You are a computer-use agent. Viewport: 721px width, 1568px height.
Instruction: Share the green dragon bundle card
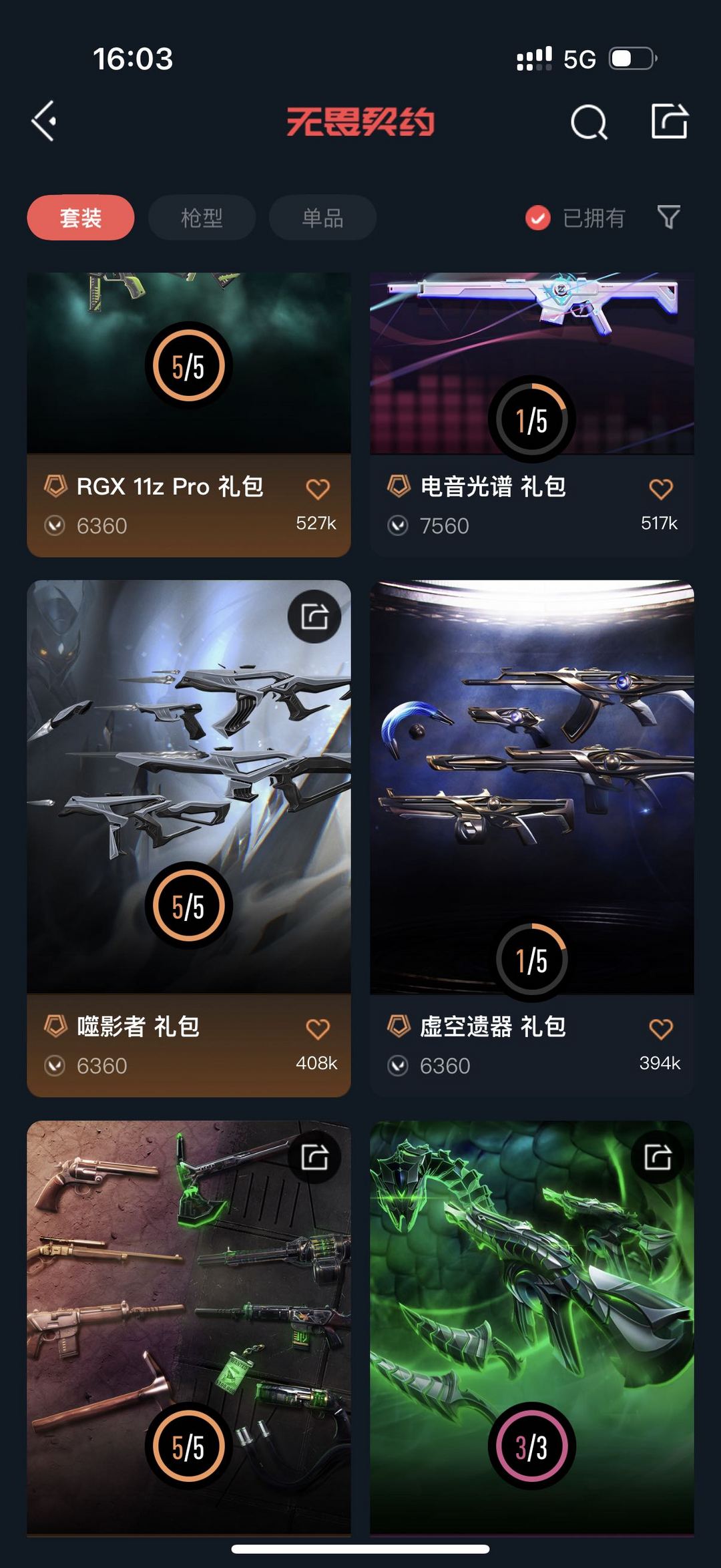658,1157
